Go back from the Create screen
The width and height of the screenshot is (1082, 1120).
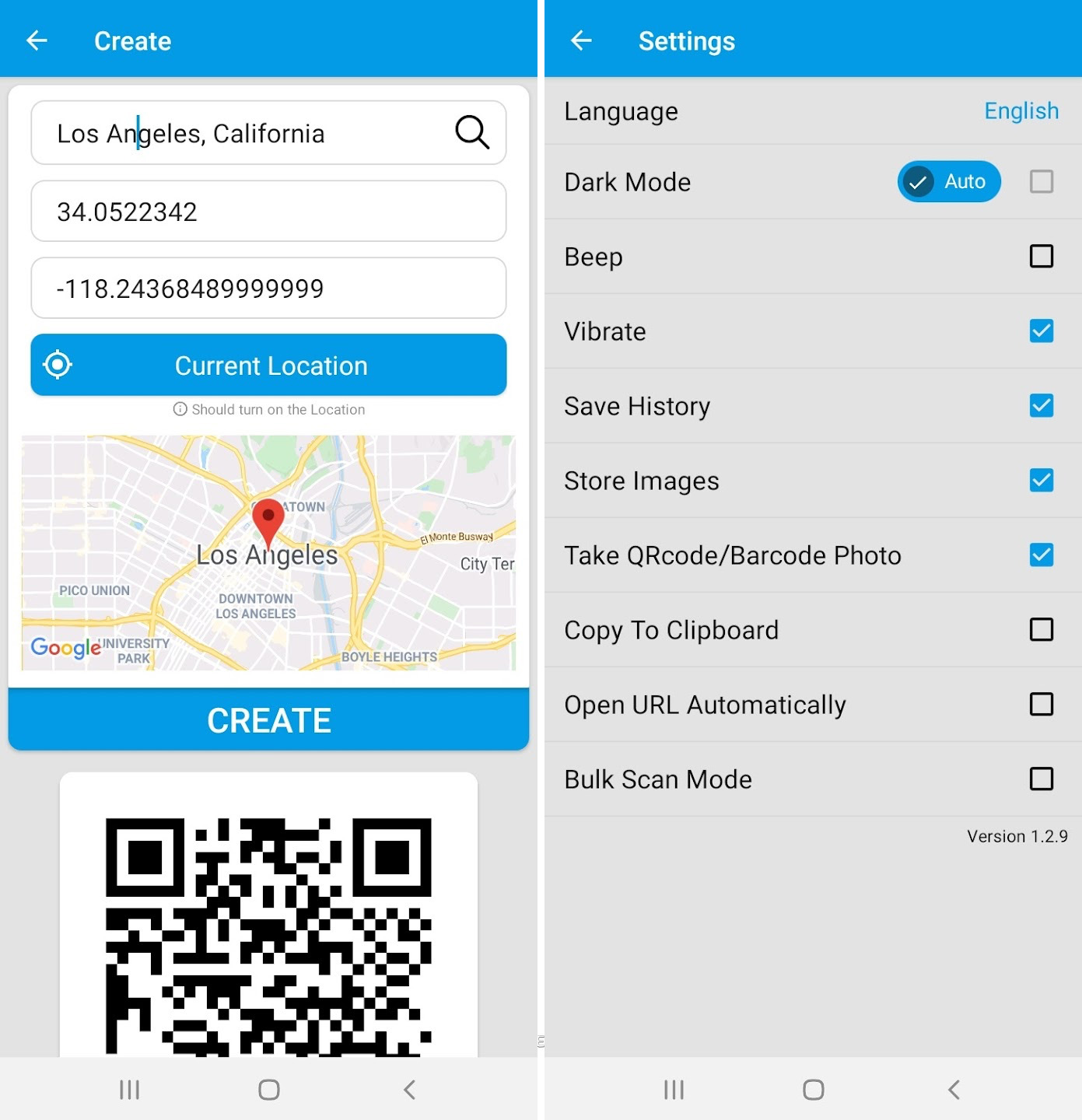click(37, 40)
